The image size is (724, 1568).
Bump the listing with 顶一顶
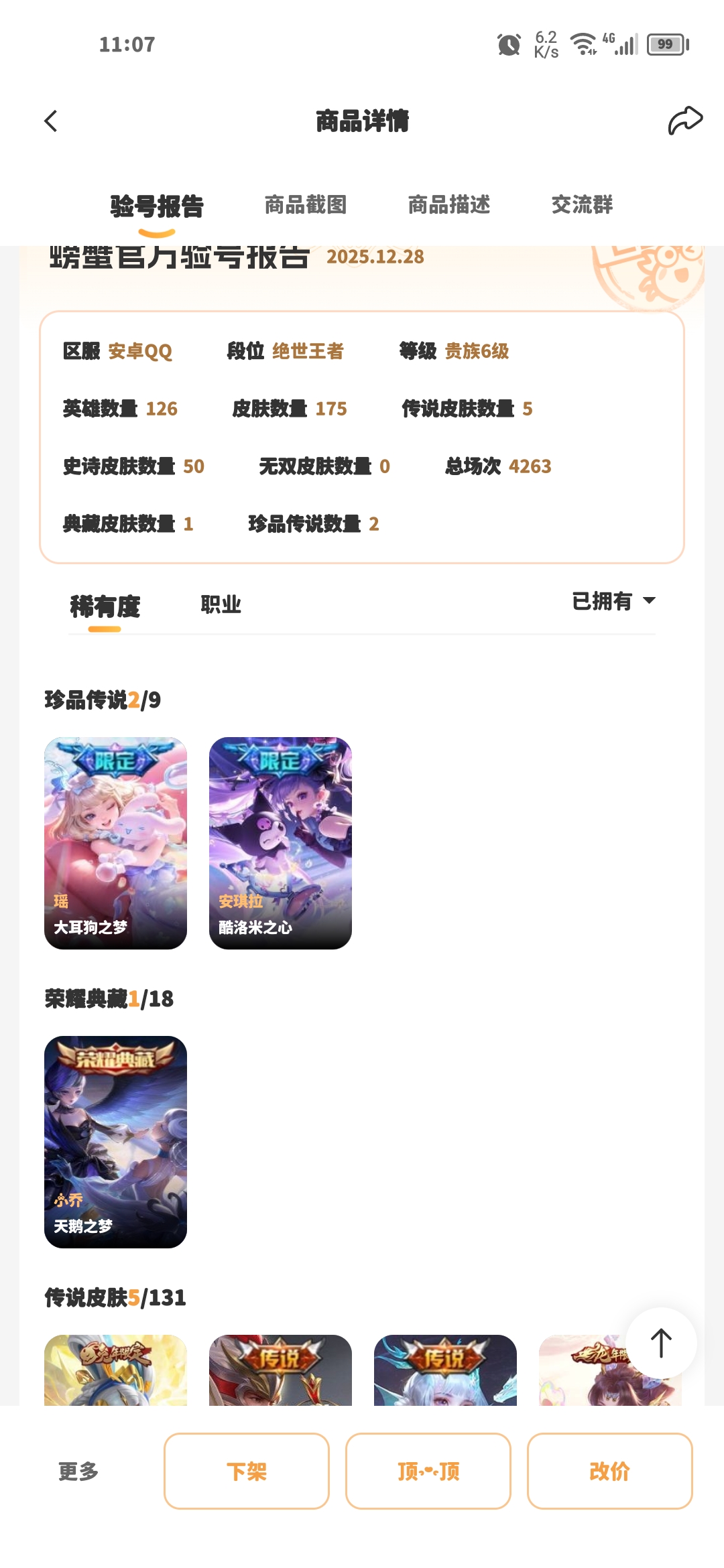tap(428, 1471)
